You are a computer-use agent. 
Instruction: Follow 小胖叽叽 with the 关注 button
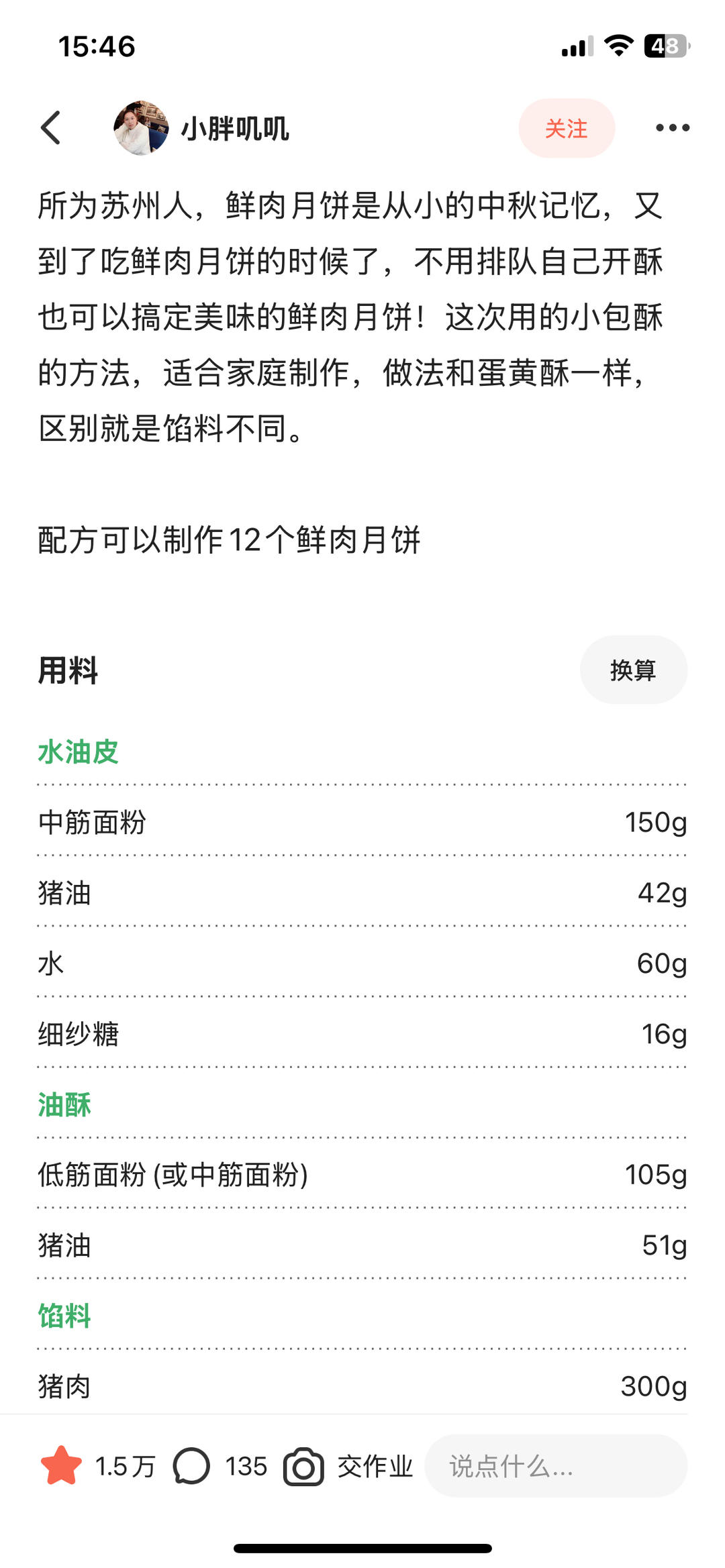[x=566, y=128]
